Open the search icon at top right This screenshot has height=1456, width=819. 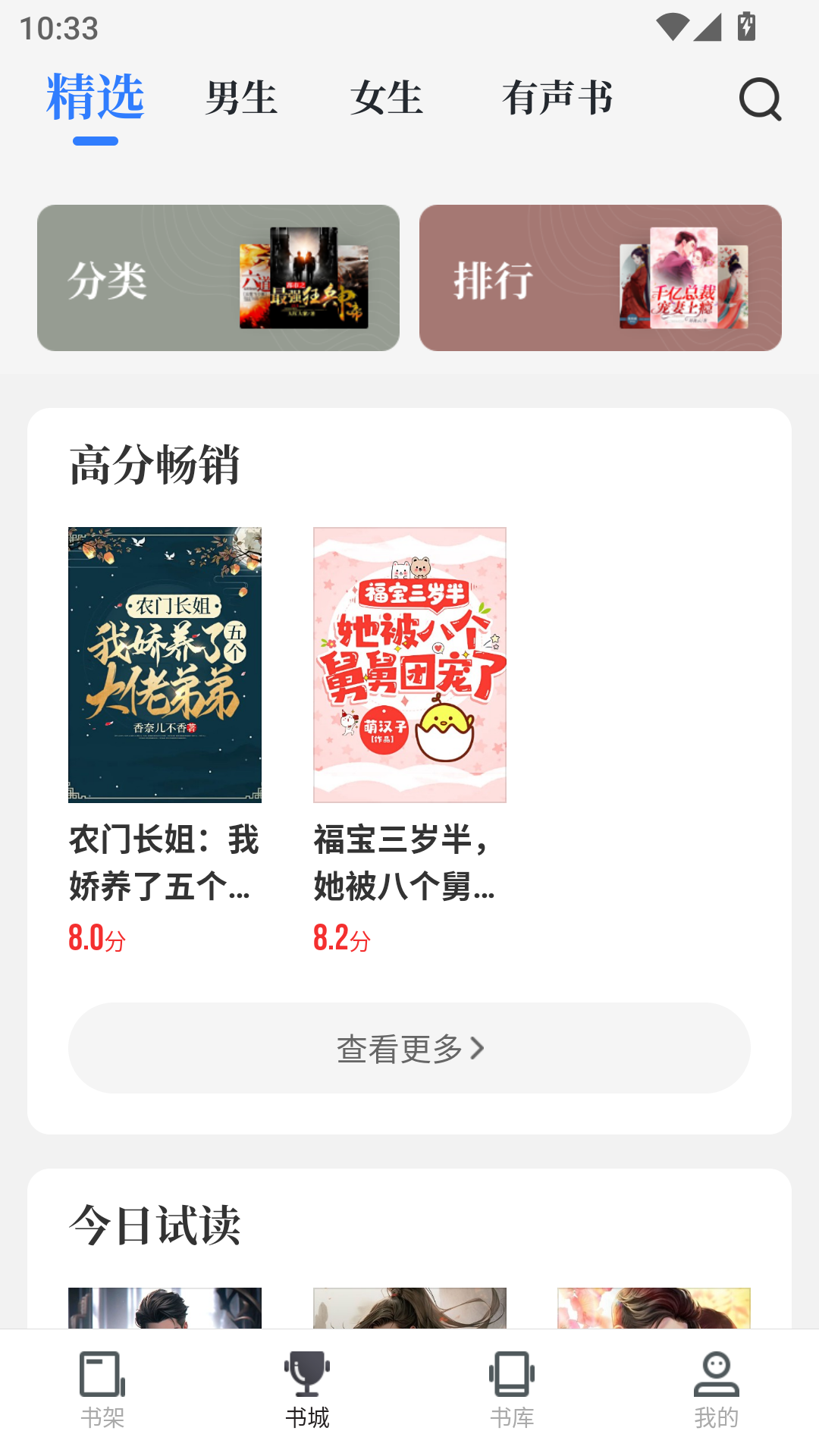[x=761, y=99]
